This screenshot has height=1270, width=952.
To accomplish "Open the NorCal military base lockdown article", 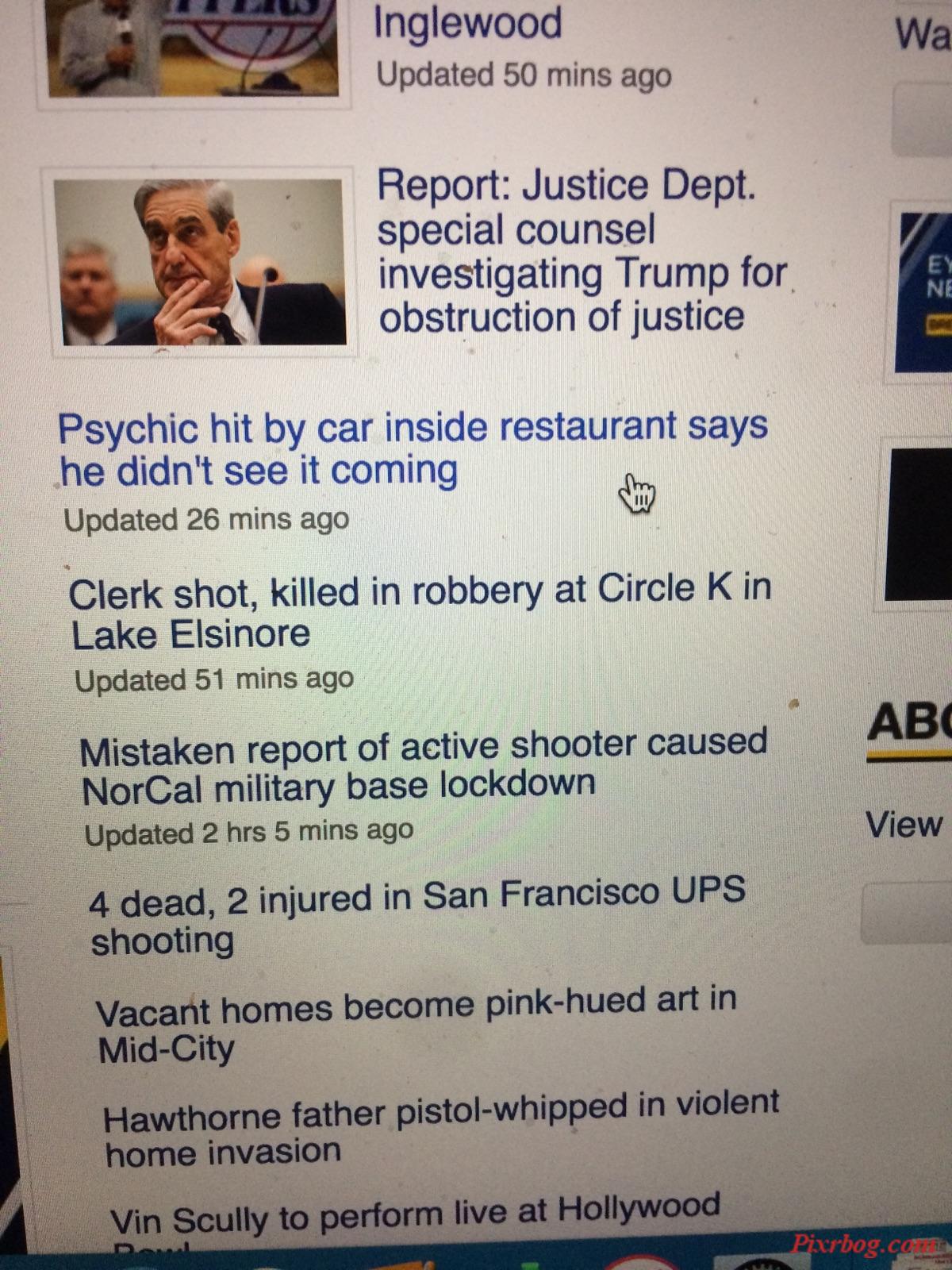I will pyautogui.click(x=424, y=765).
